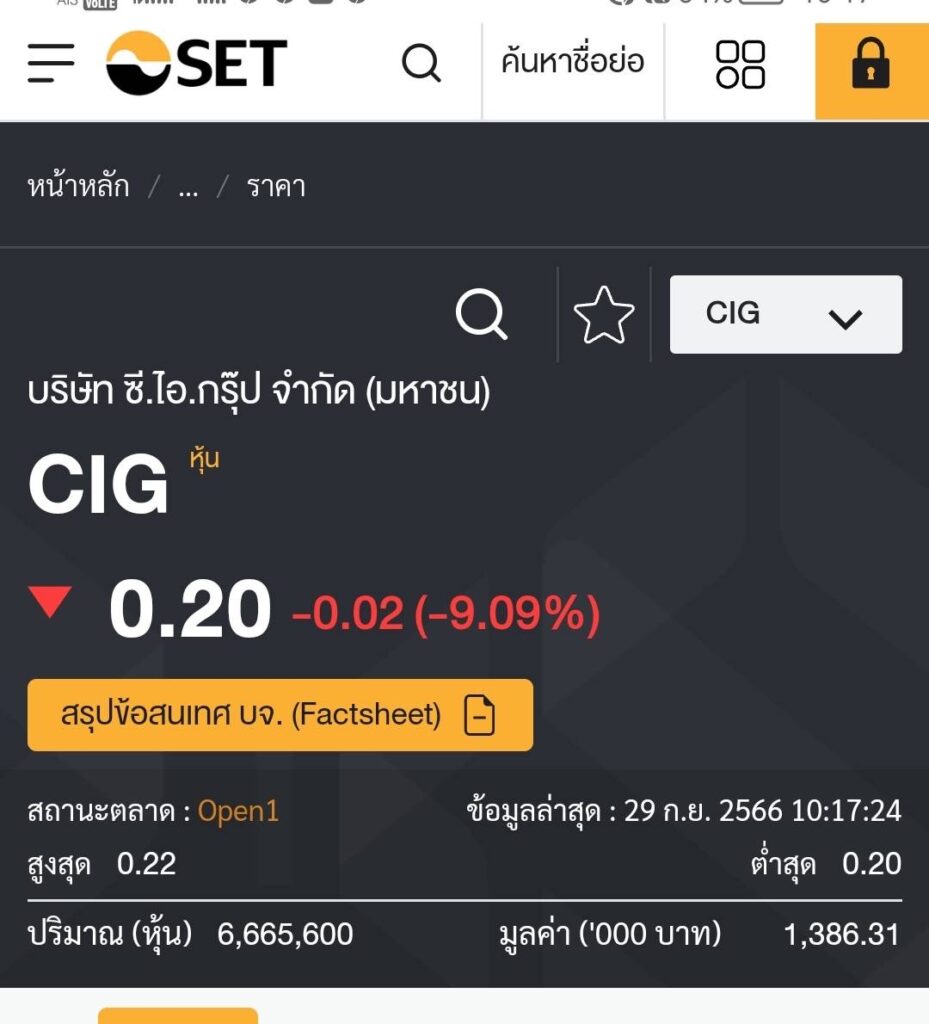Image resolution: width=929 pixels, height=1024 pixels.
Task: Go to หน้าหลัก breadcrumb link
Action: [78, 187]
